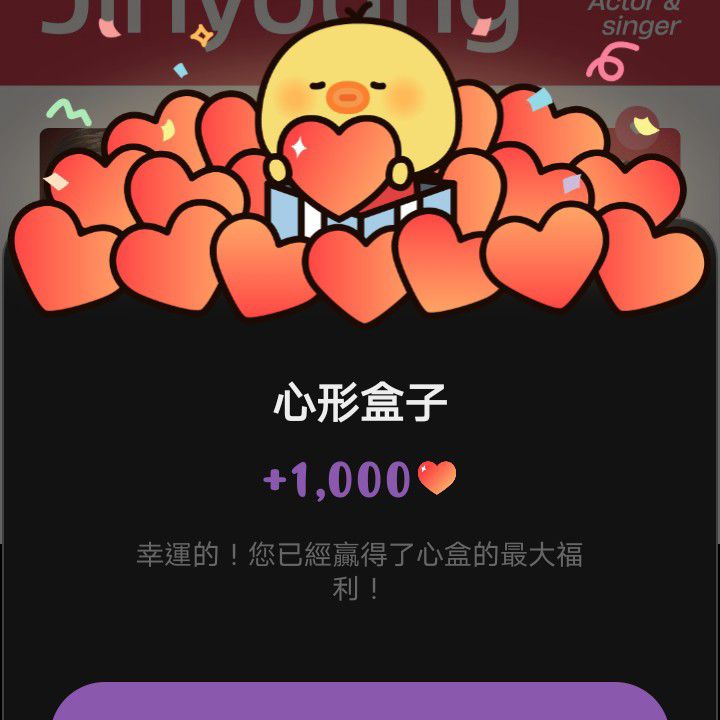Tap the purple button below the heart box reward
Viewport: 720px width, 720px height.
[x=360, y=703]
